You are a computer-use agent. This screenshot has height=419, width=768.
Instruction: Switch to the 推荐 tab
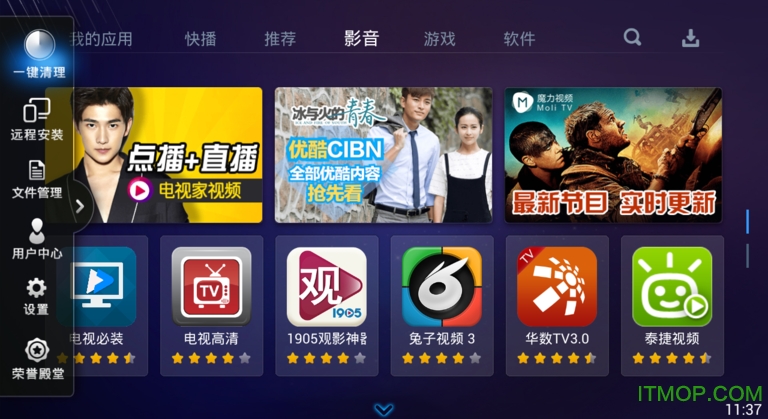click(280, 39)
